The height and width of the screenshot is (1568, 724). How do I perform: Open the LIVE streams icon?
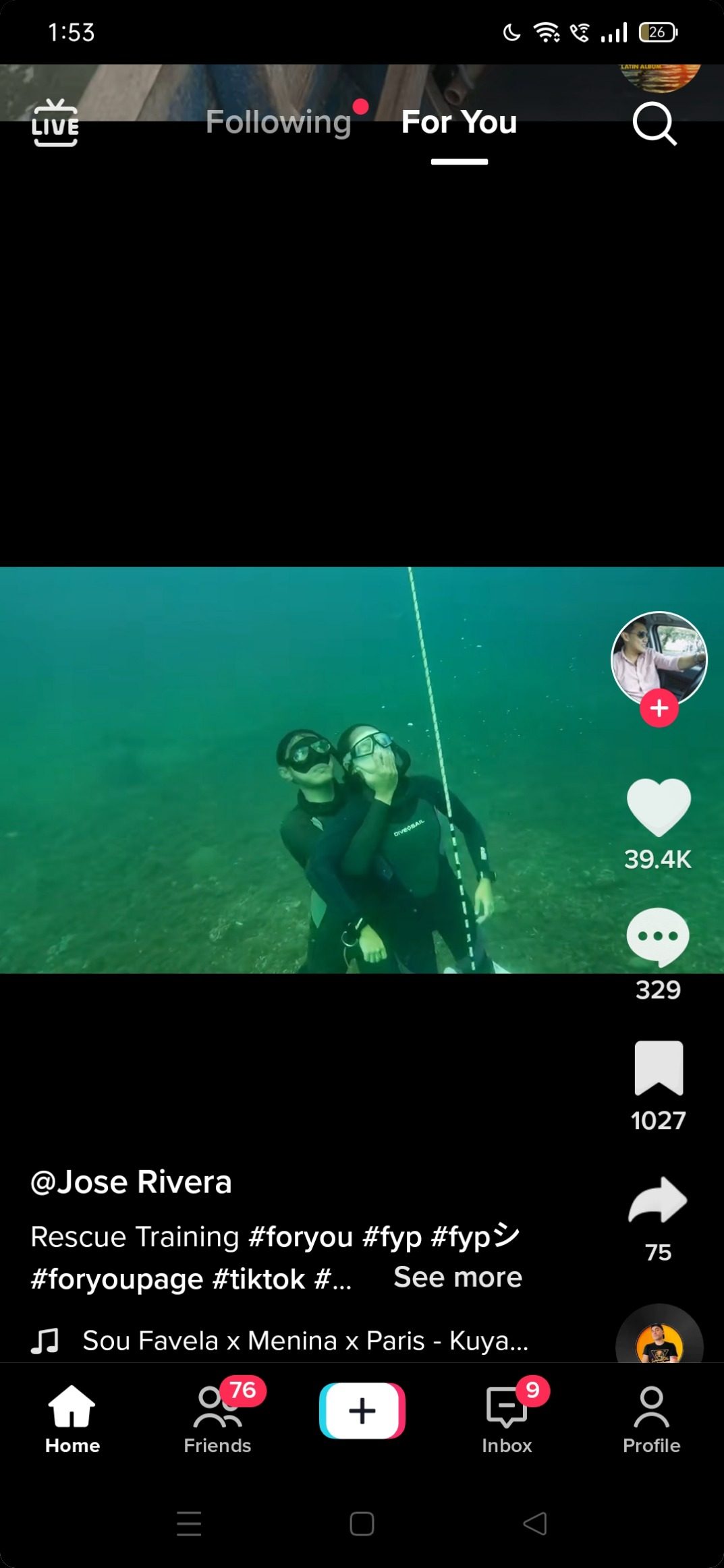(x=55, y=123)
